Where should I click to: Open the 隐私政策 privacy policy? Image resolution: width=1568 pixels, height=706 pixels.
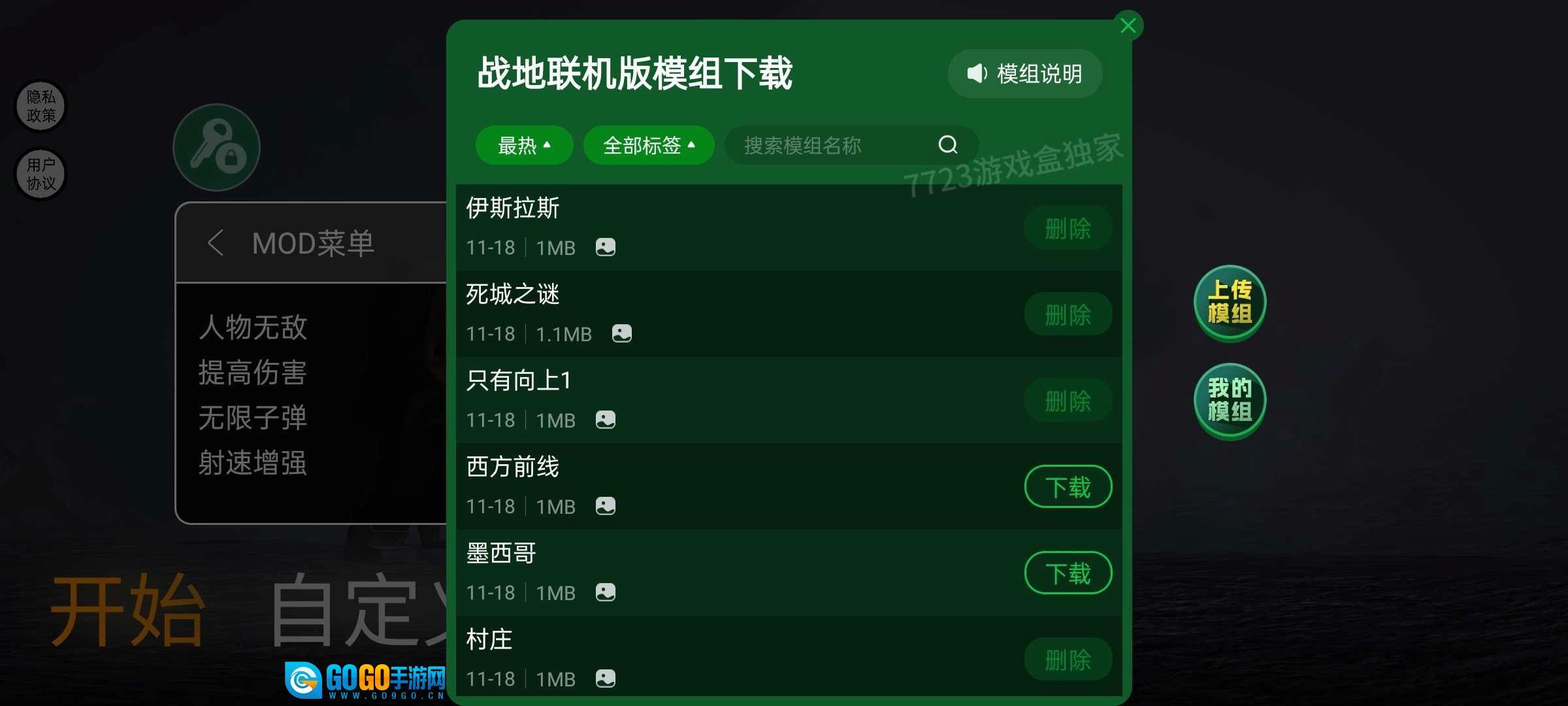click(41, 106)
